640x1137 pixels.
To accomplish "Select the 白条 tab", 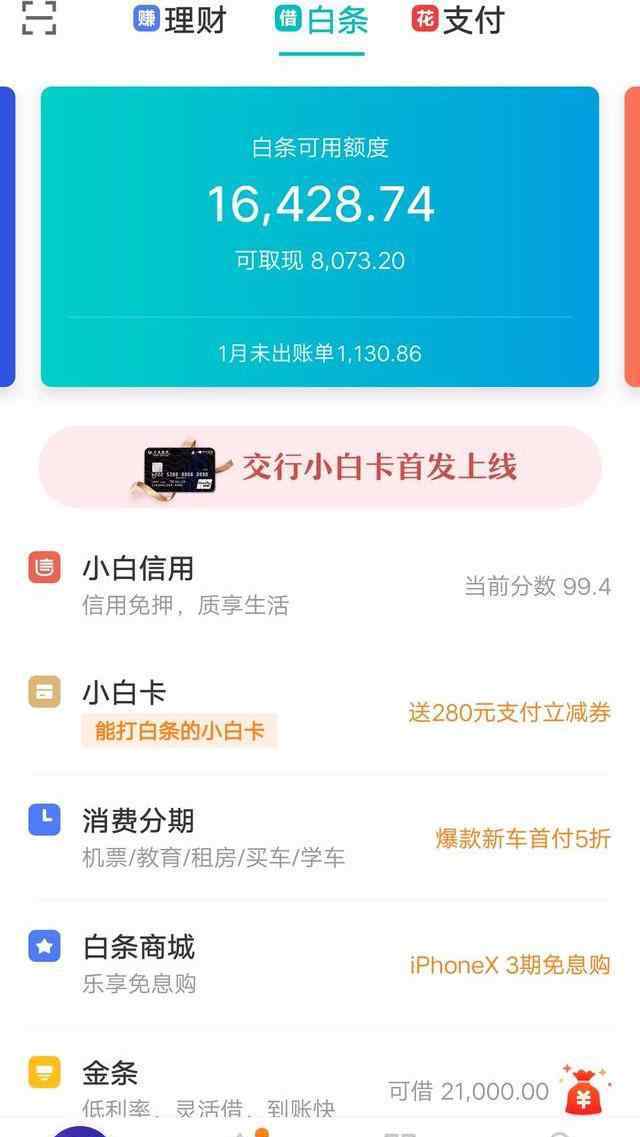I will [x=321, y=20].
